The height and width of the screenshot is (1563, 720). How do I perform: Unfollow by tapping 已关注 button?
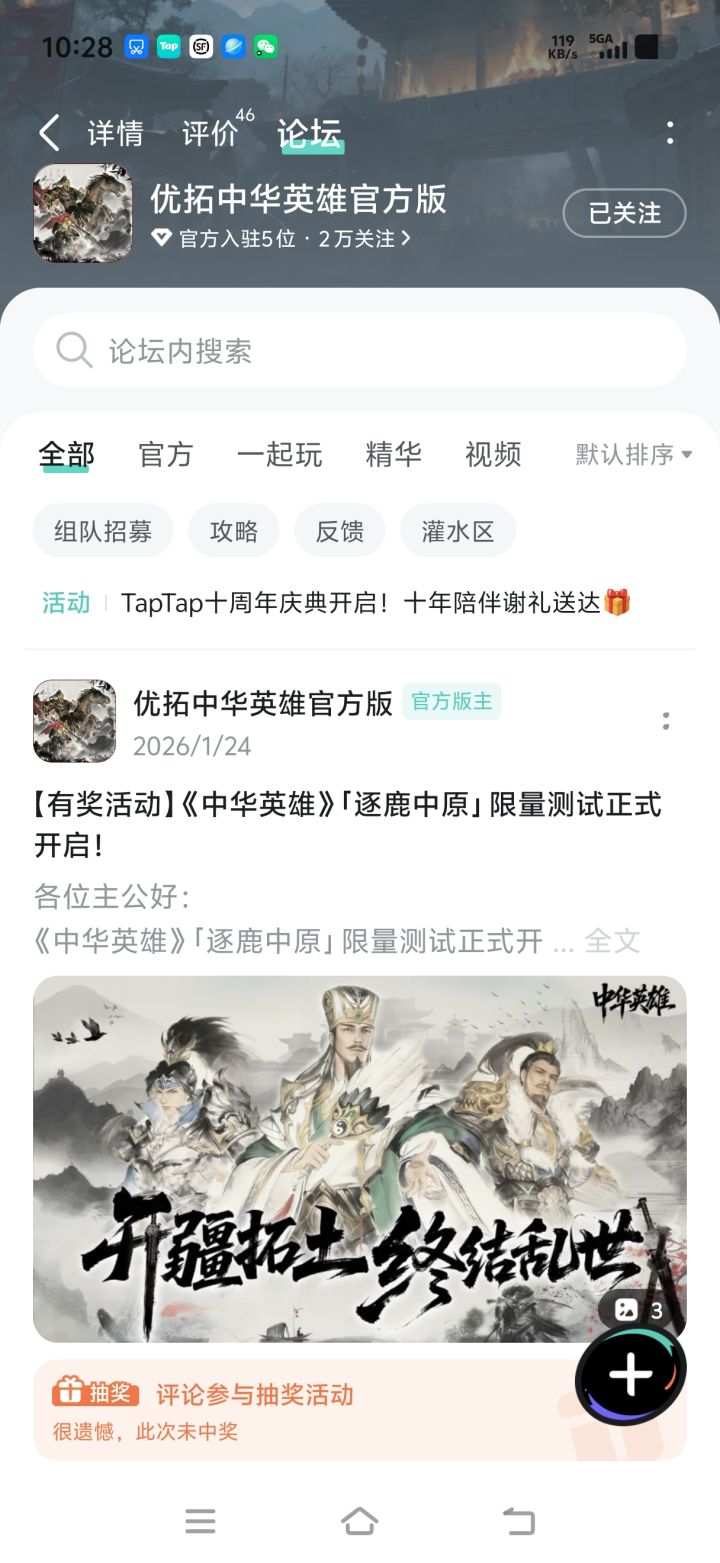coord(624,213)
